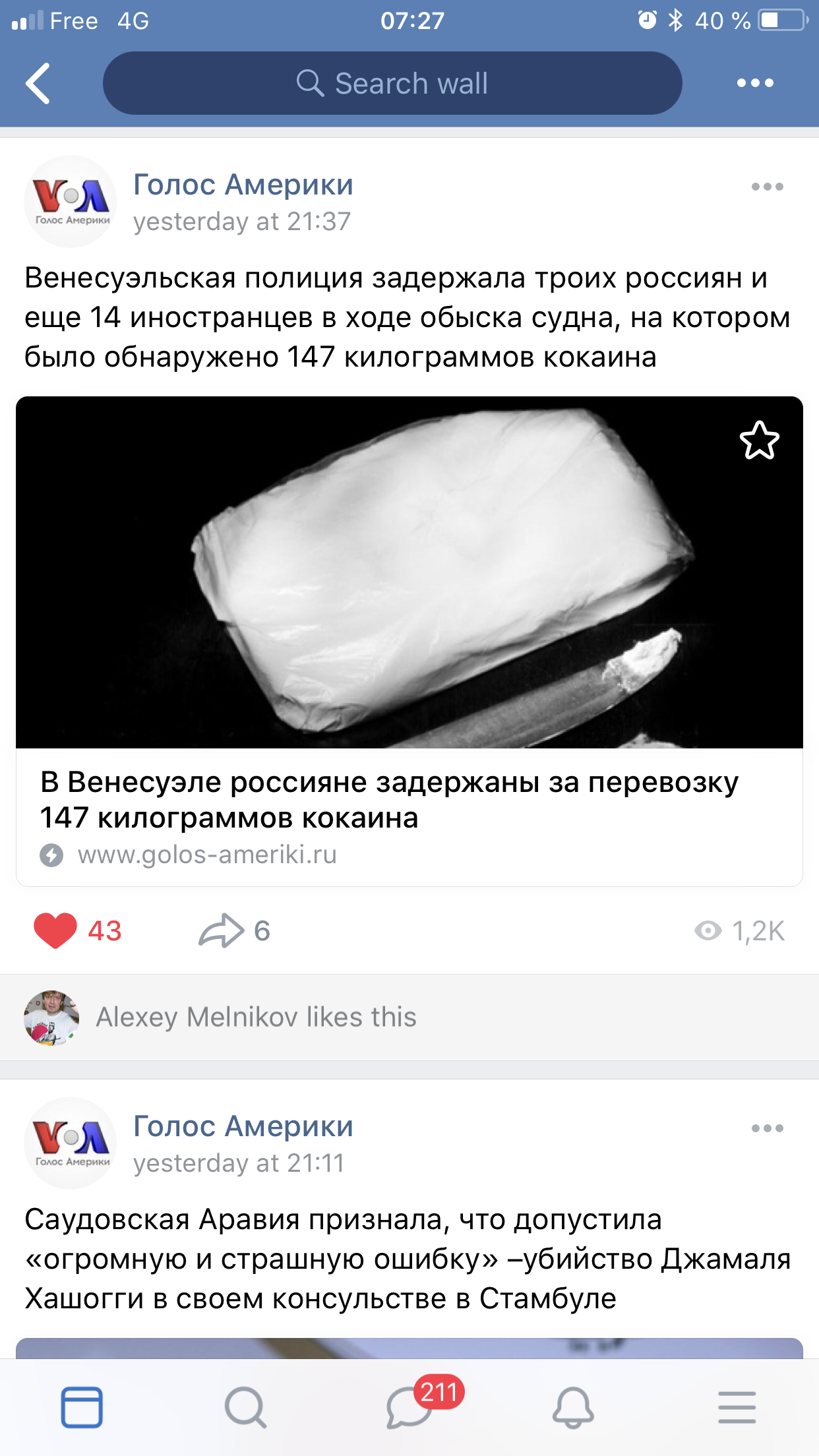Open options for the 21:37 post
This screenshot has width=819, height=1456.
click(767, 187)
